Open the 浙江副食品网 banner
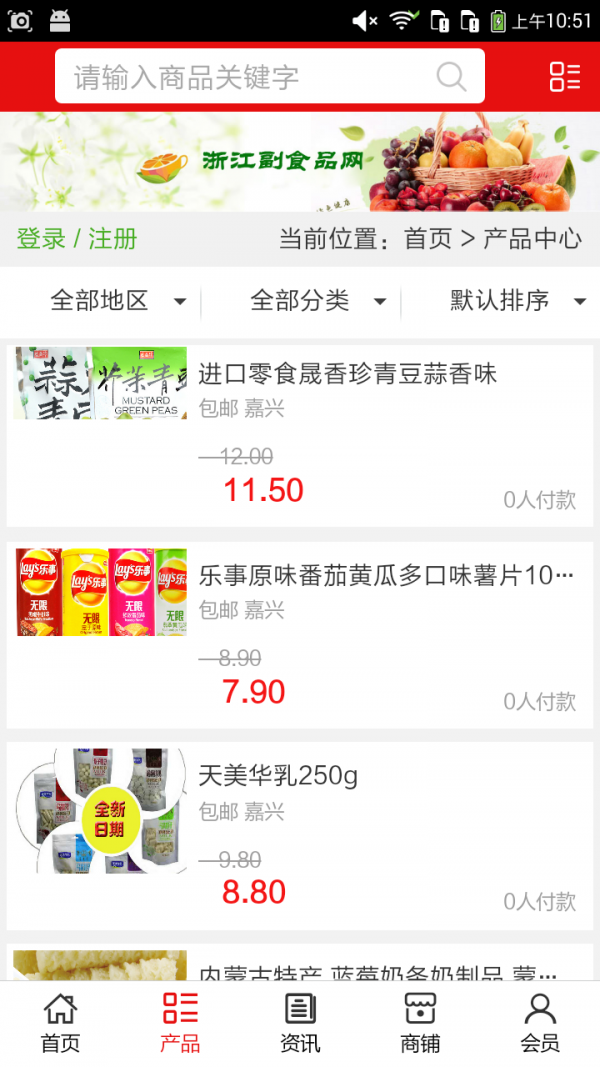 tap(300, 161)
